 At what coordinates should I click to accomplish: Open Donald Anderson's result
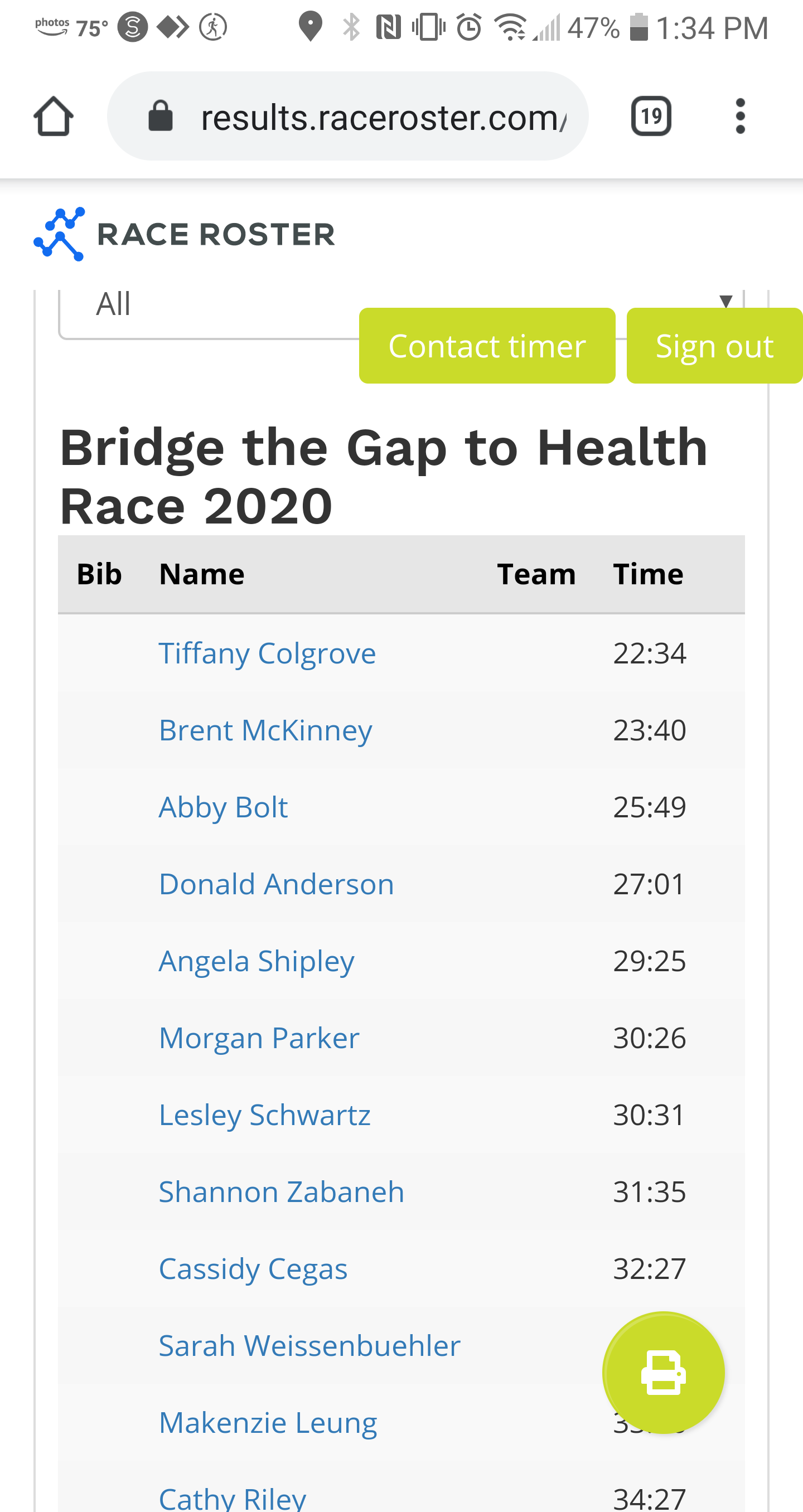(276, 884)
